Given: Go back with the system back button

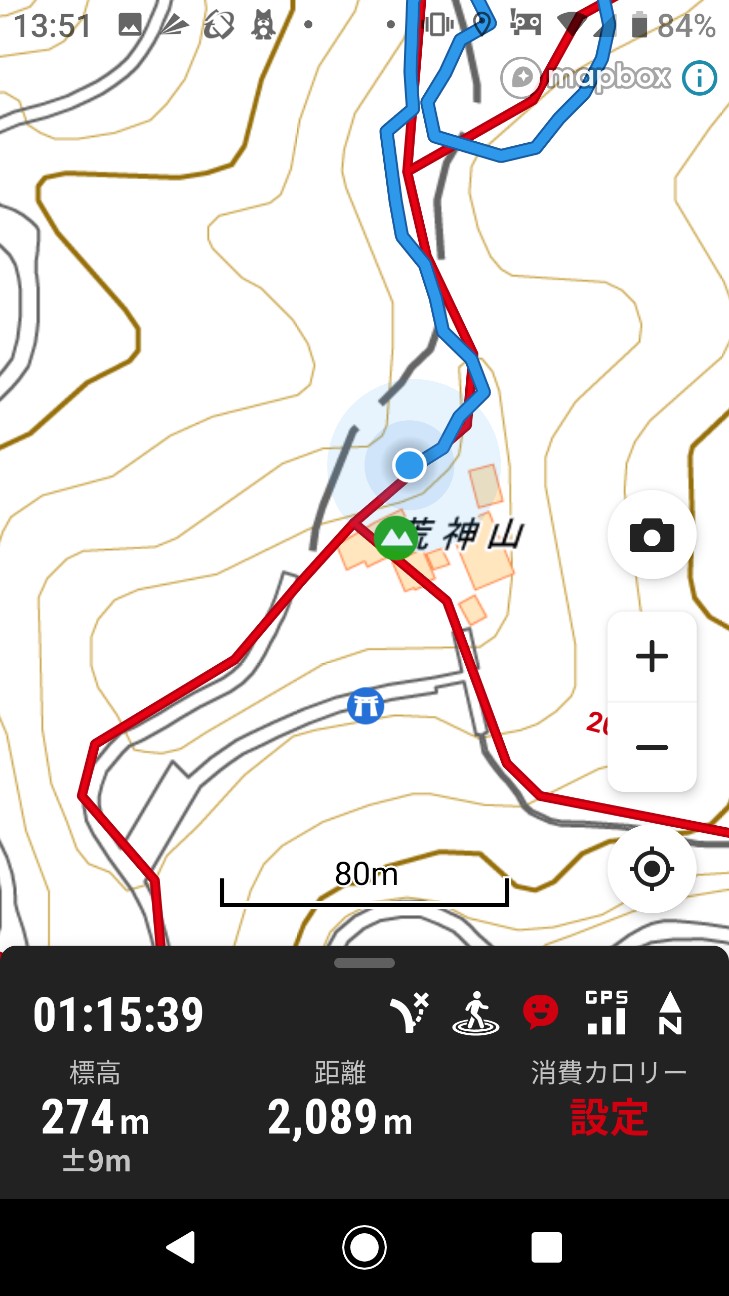Looking at the screenshot, I should (181, 1247).
